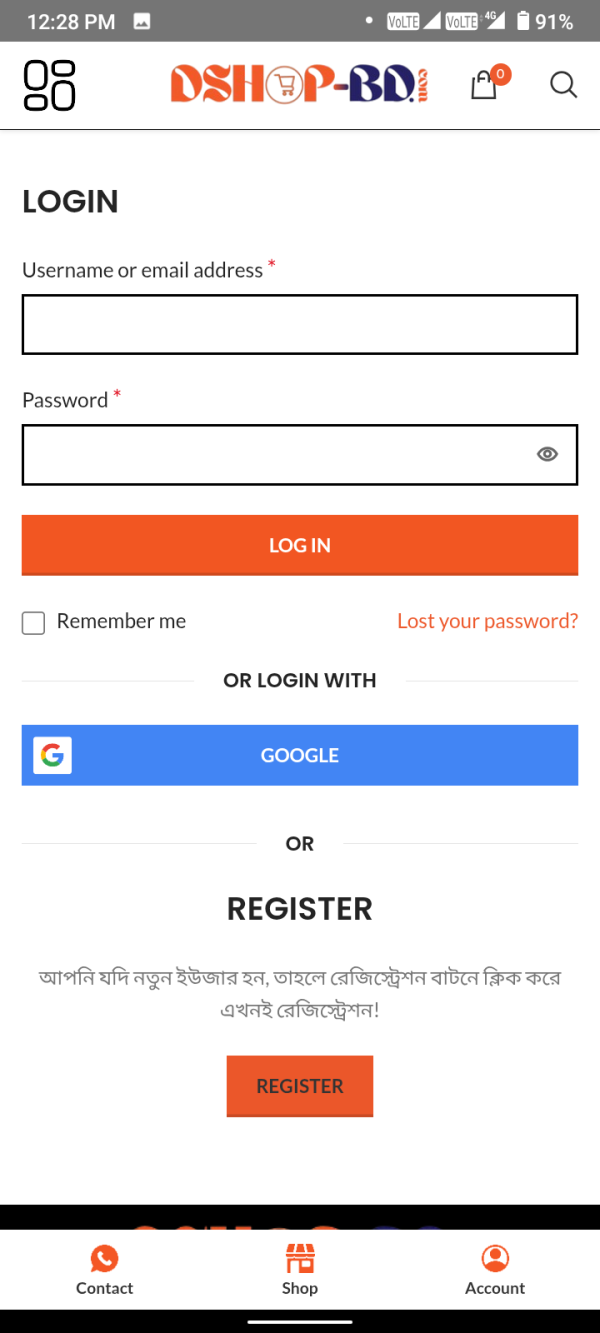Tap the REGISTER button

click(300, 1086)
